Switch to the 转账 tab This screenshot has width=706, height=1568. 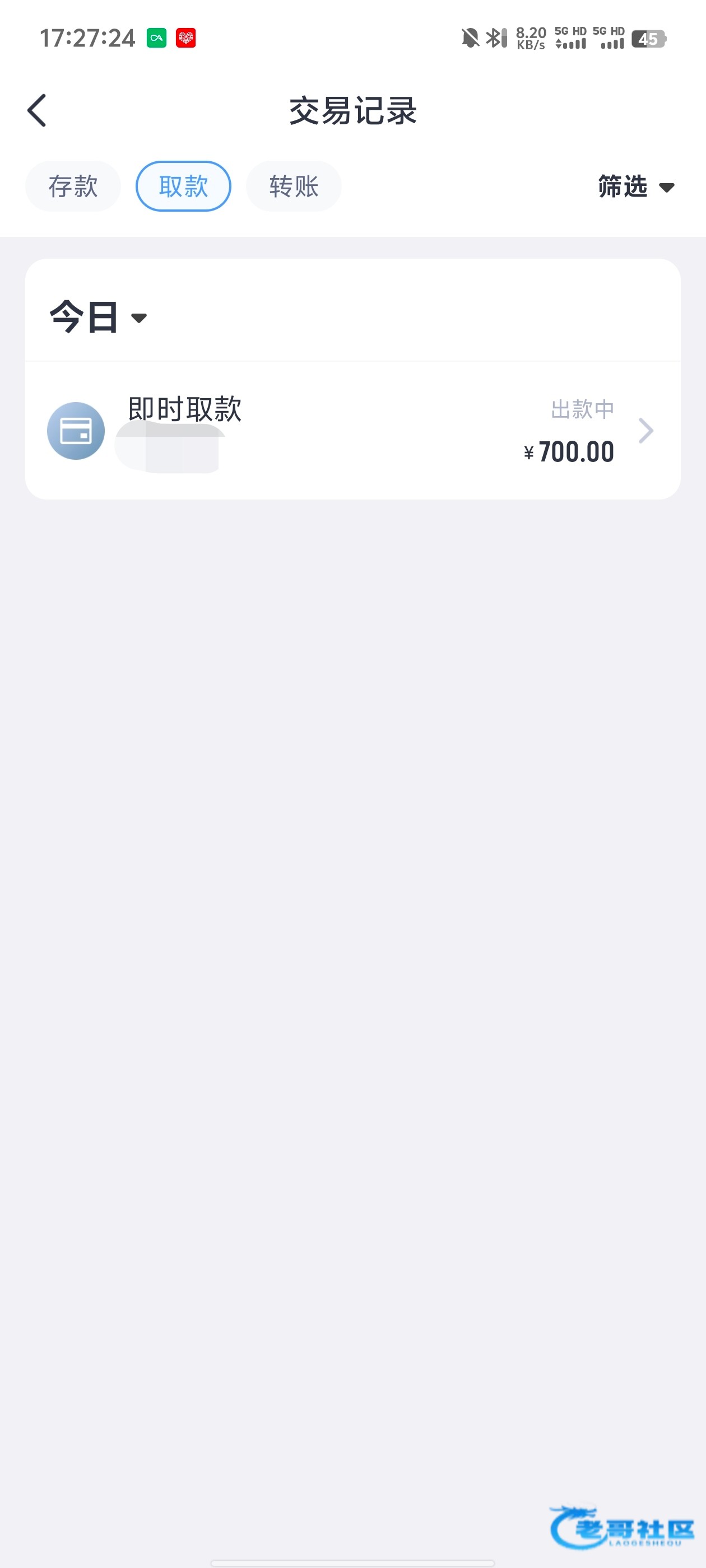(294, 186)
